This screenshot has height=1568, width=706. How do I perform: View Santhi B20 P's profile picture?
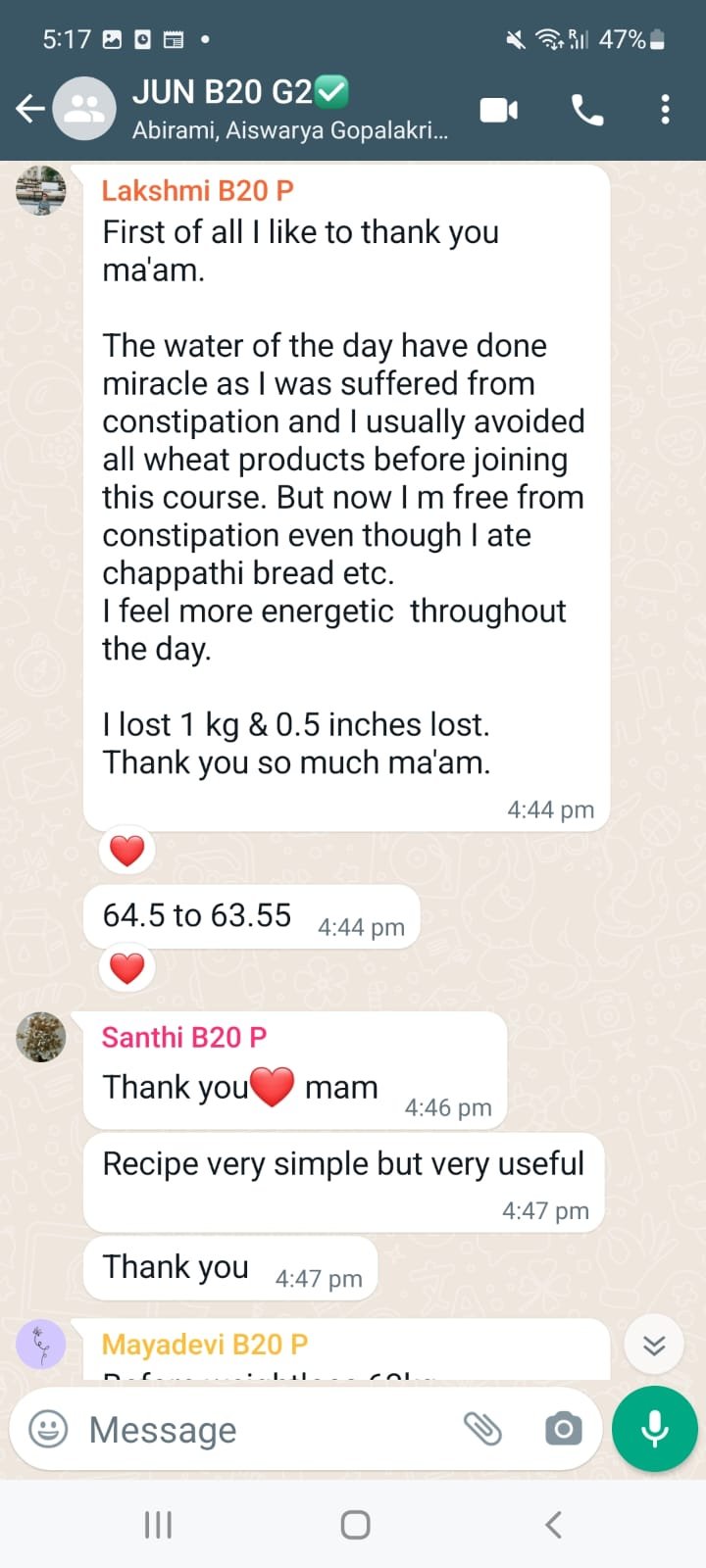click(x=41, y=1037)
